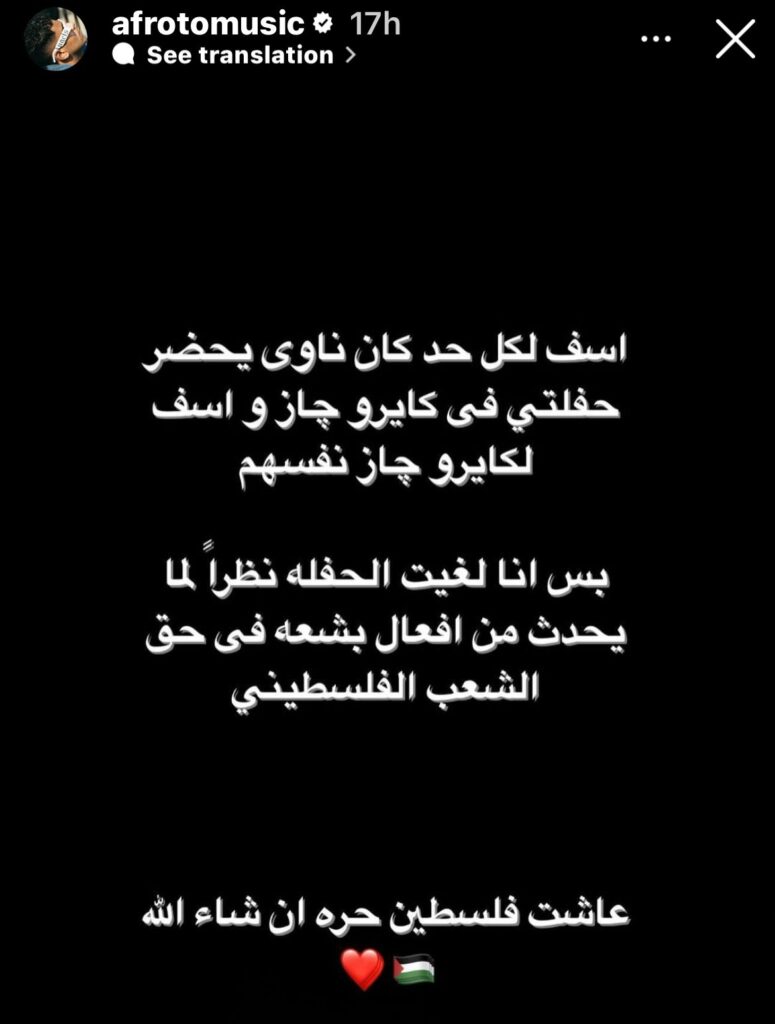The image size is (775, 1024).
Task: Close the story viewer
Action: [x=736, y=40]
